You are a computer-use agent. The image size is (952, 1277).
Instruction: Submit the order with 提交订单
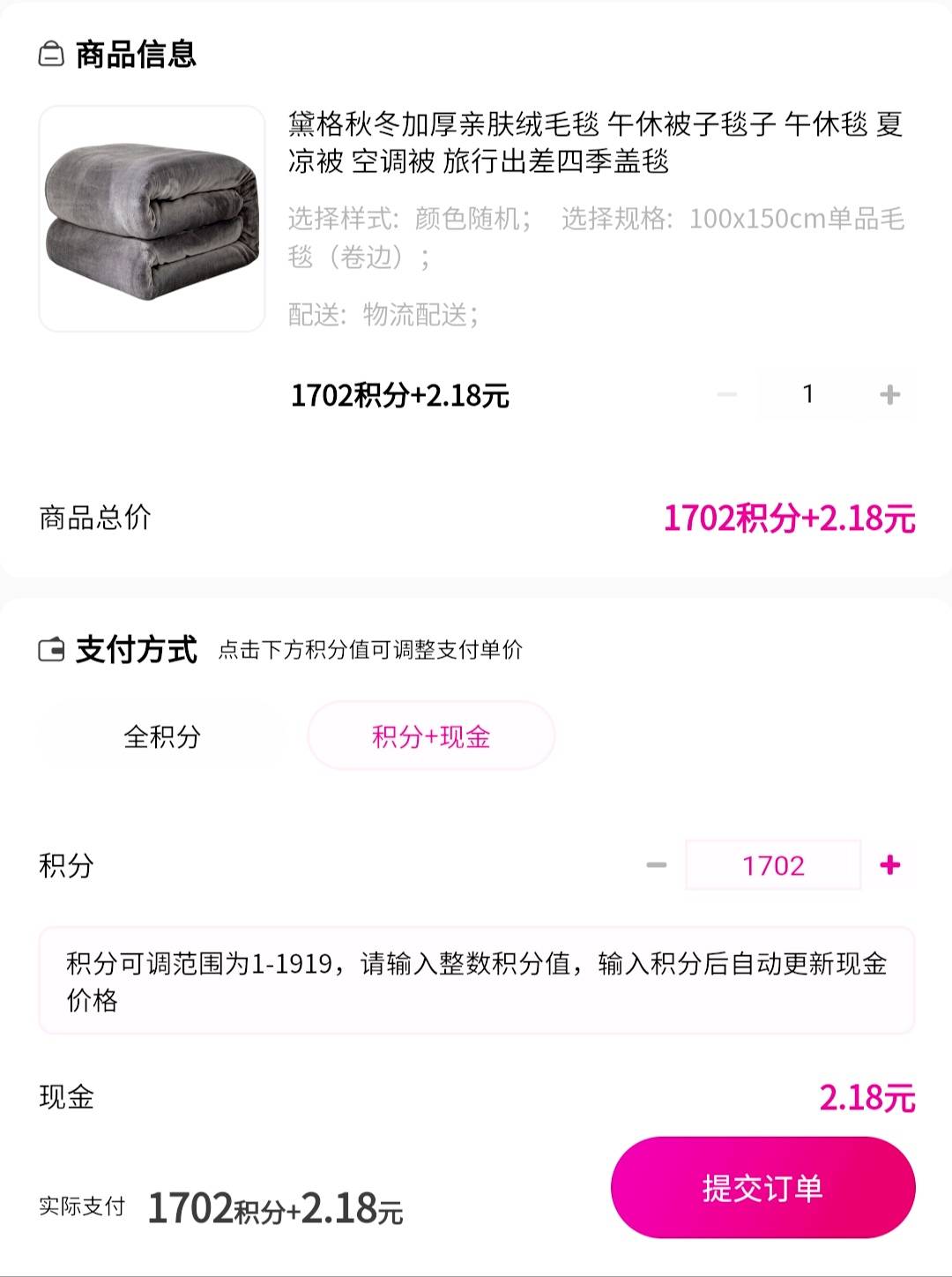762,1188
